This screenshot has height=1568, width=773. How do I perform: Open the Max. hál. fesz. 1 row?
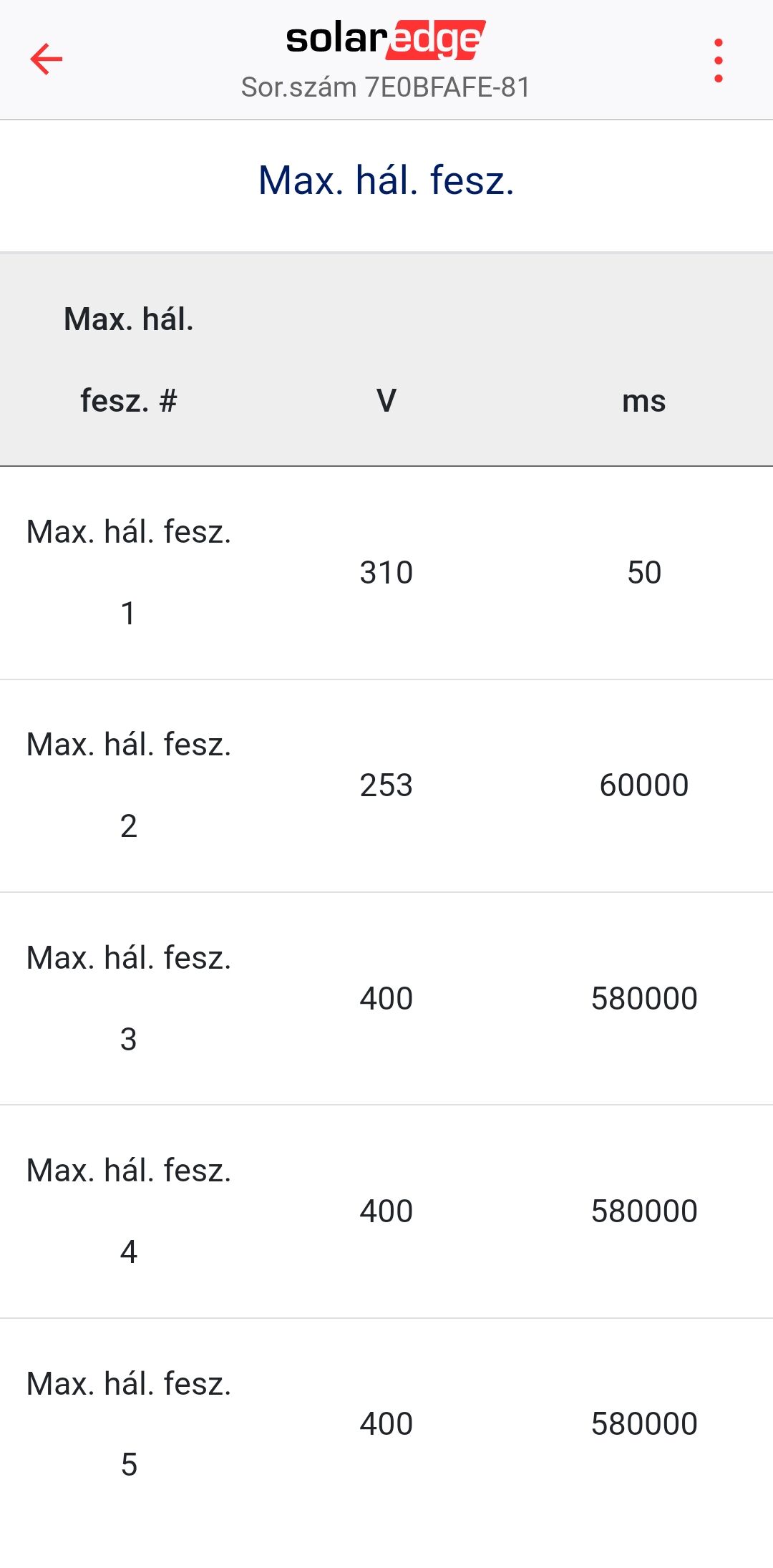386,573
